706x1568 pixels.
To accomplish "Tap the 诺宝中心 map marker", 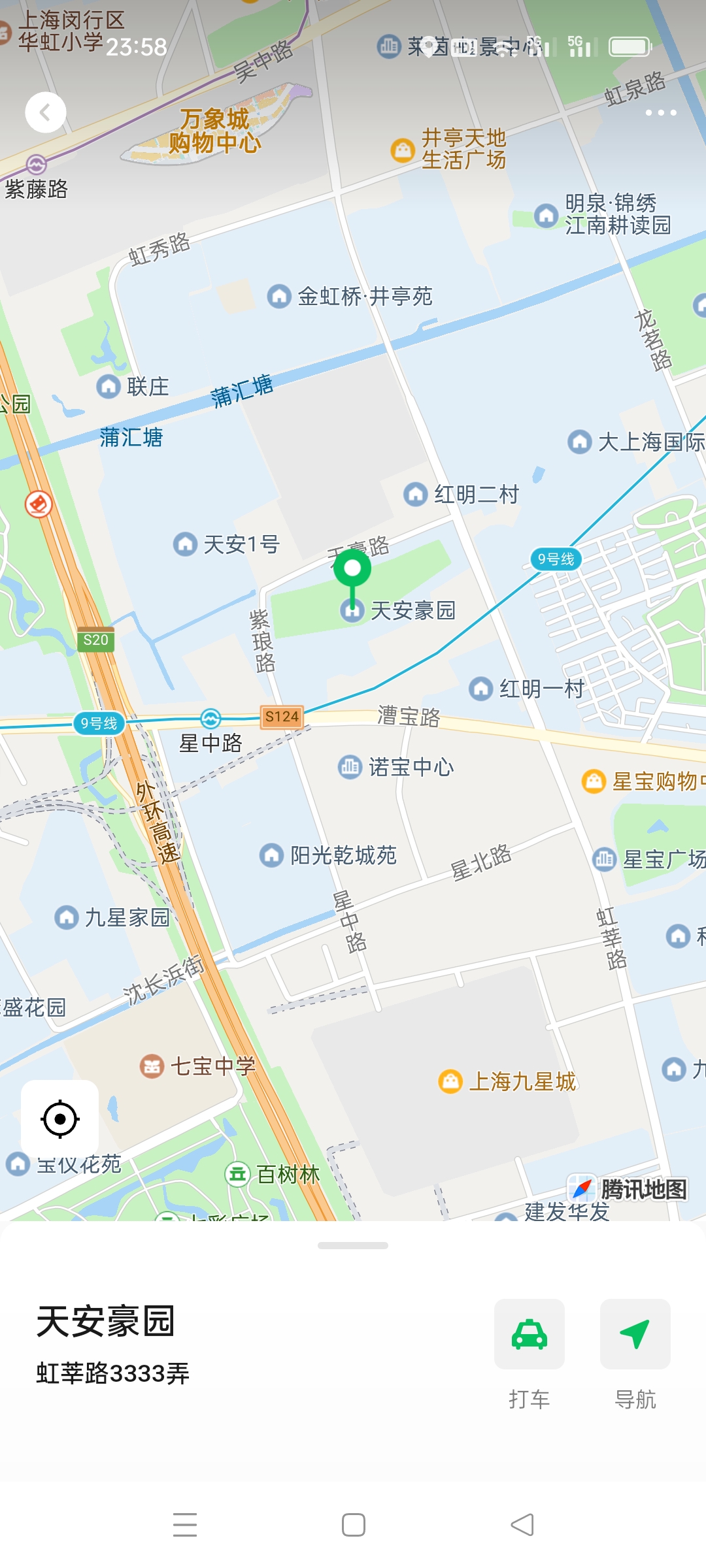I will pos(350,766).
